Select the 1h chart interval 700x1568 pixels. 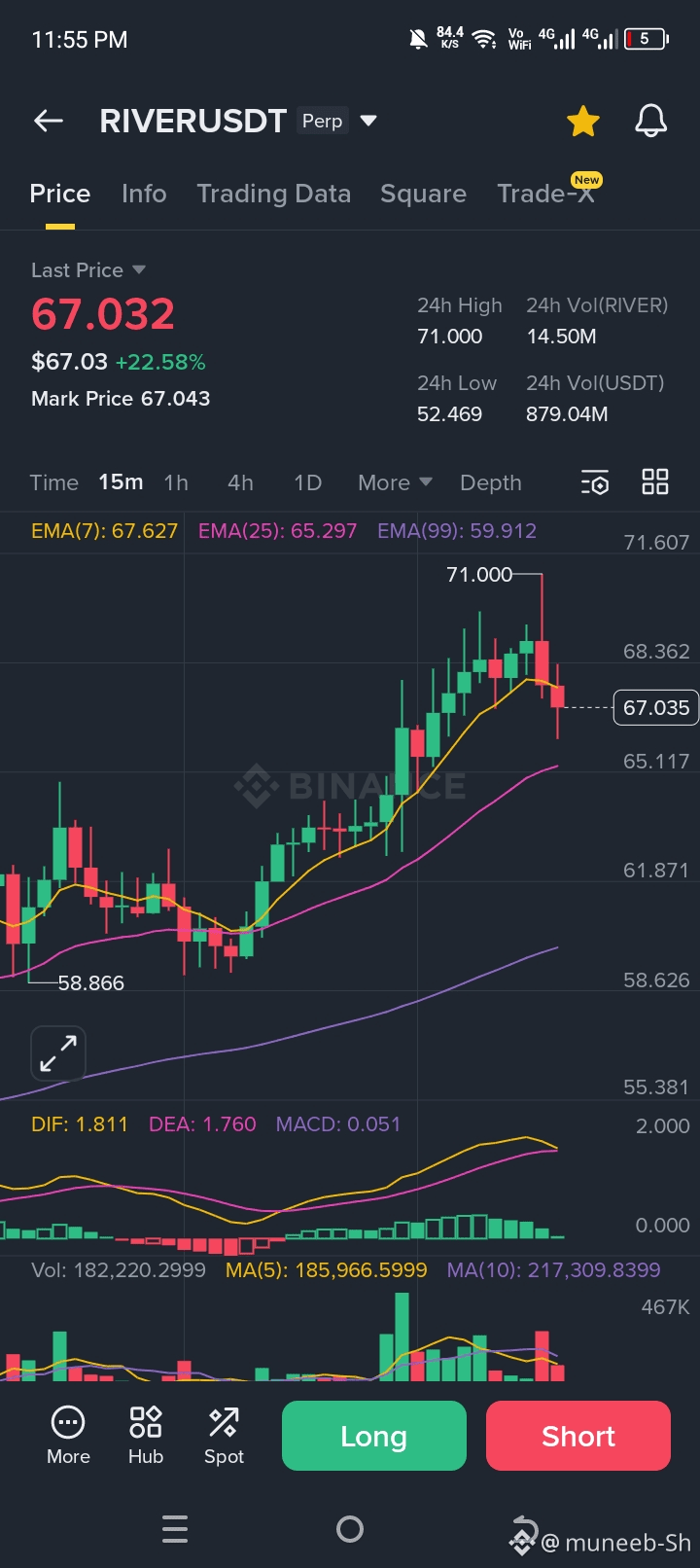[x=176, y=482]
